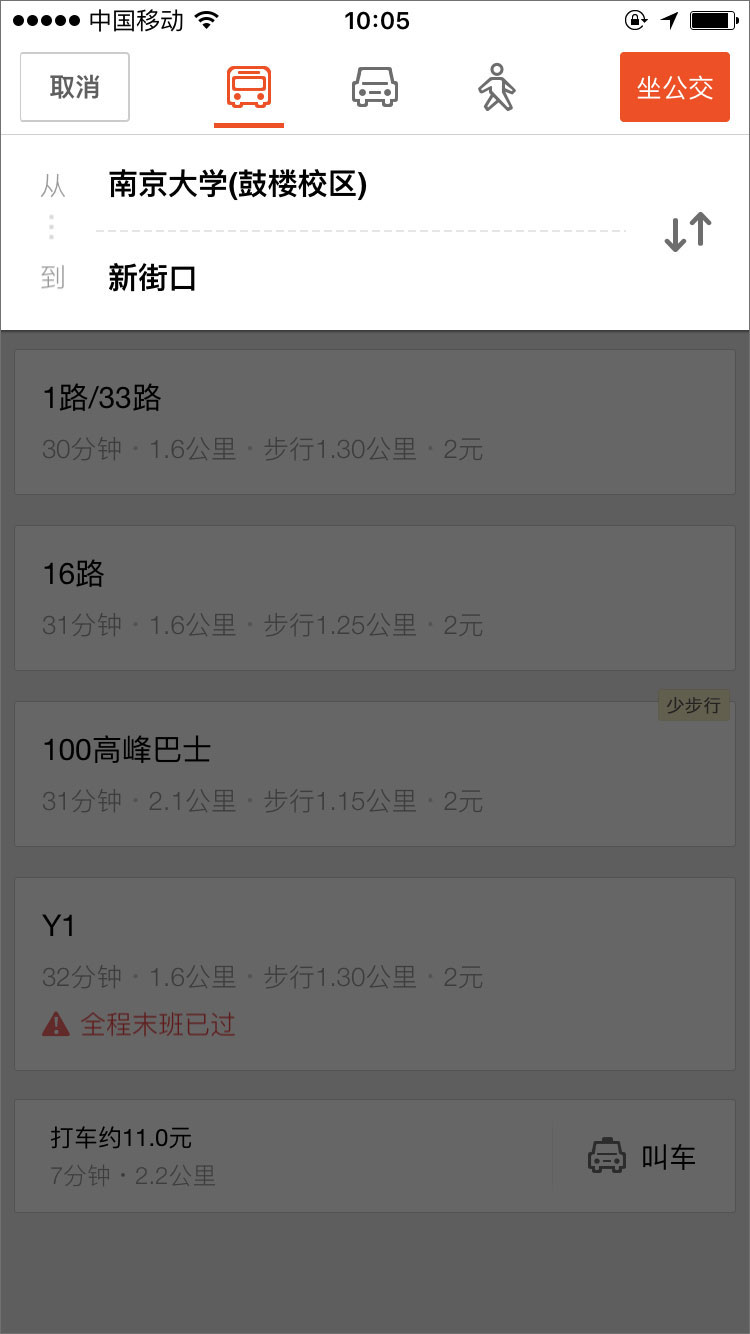Choose the Y1 route card
This screenshot has height=1334, width=750.
(375, 973)
